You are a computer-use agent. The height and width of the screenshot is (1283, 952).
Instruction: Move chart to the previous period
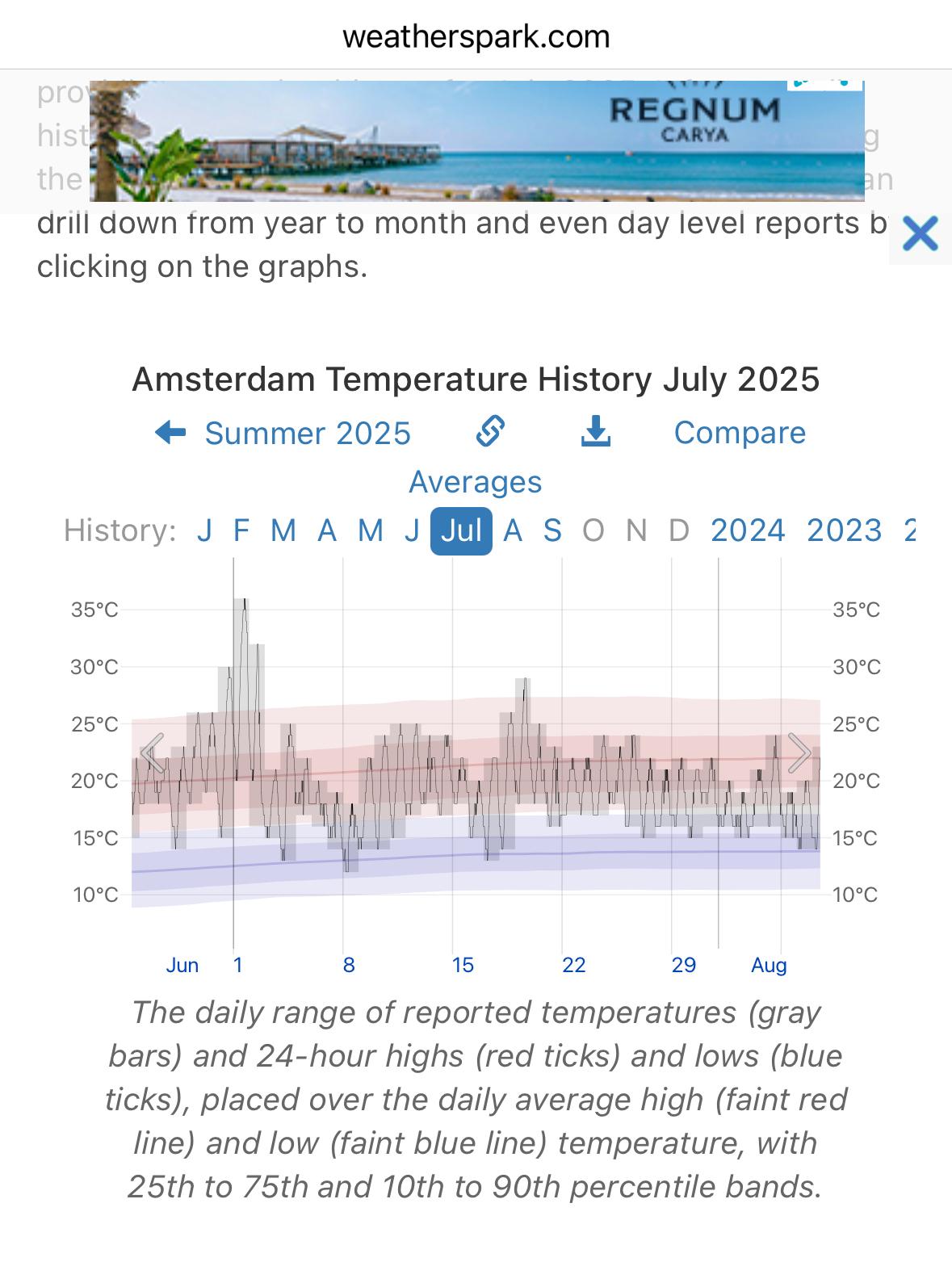pos(152,753)
